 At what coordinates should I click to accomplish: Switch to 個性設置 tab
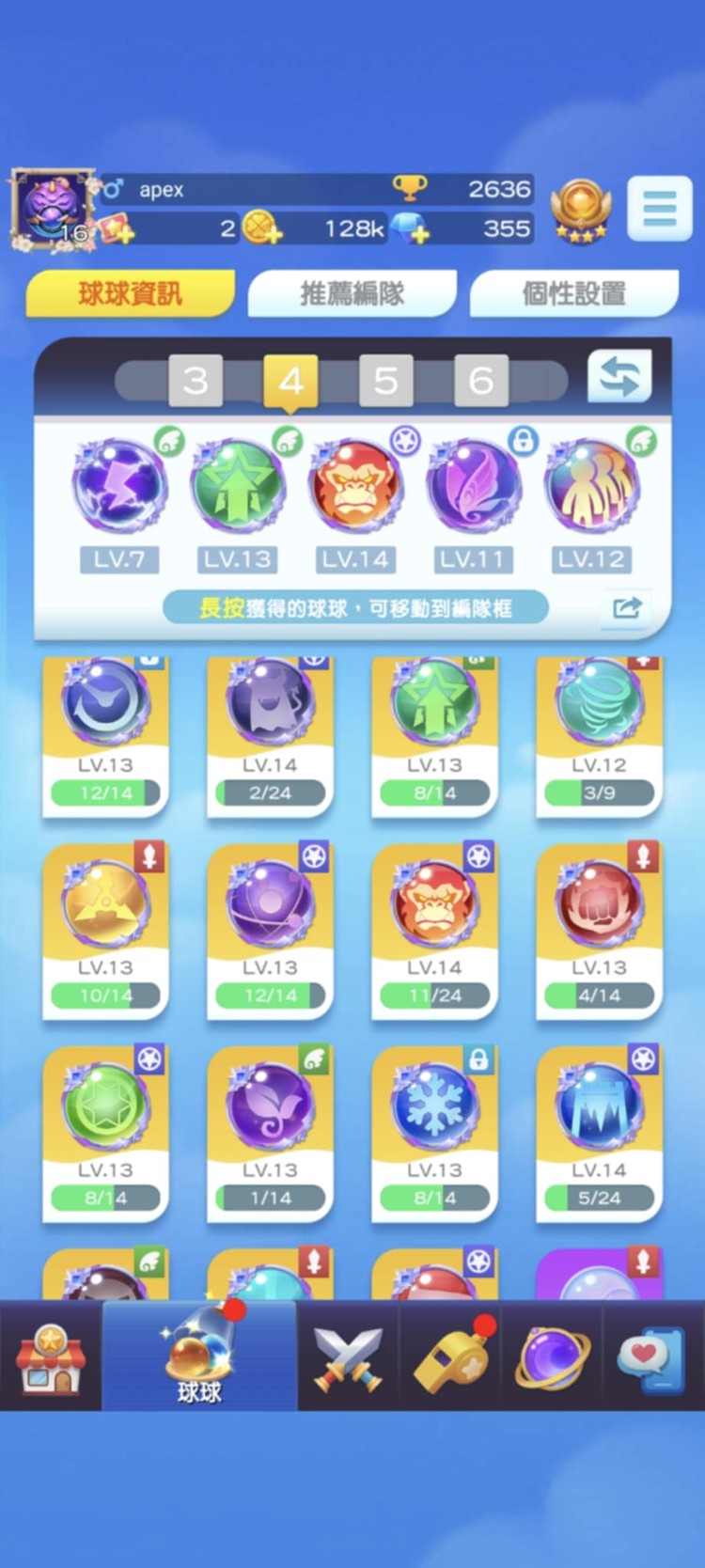(573, 294)
